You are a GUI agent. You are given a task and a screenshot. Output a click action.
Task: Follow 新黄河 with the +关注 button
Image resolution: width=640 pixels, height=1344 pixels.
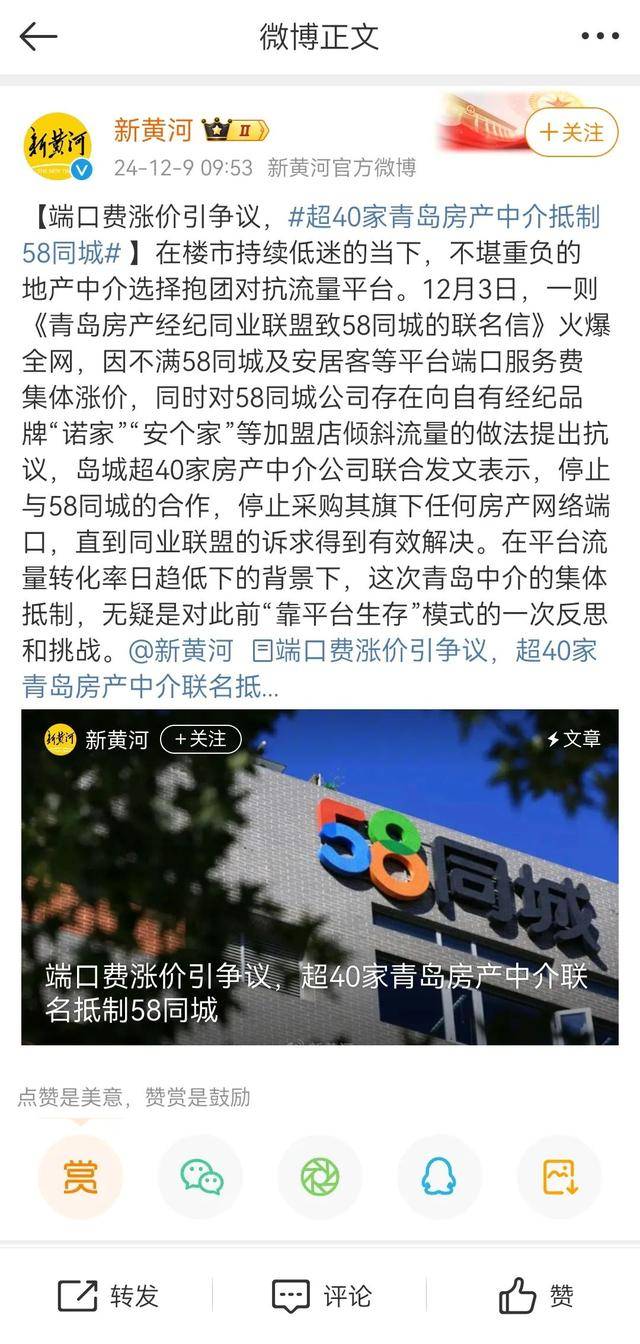571,132
